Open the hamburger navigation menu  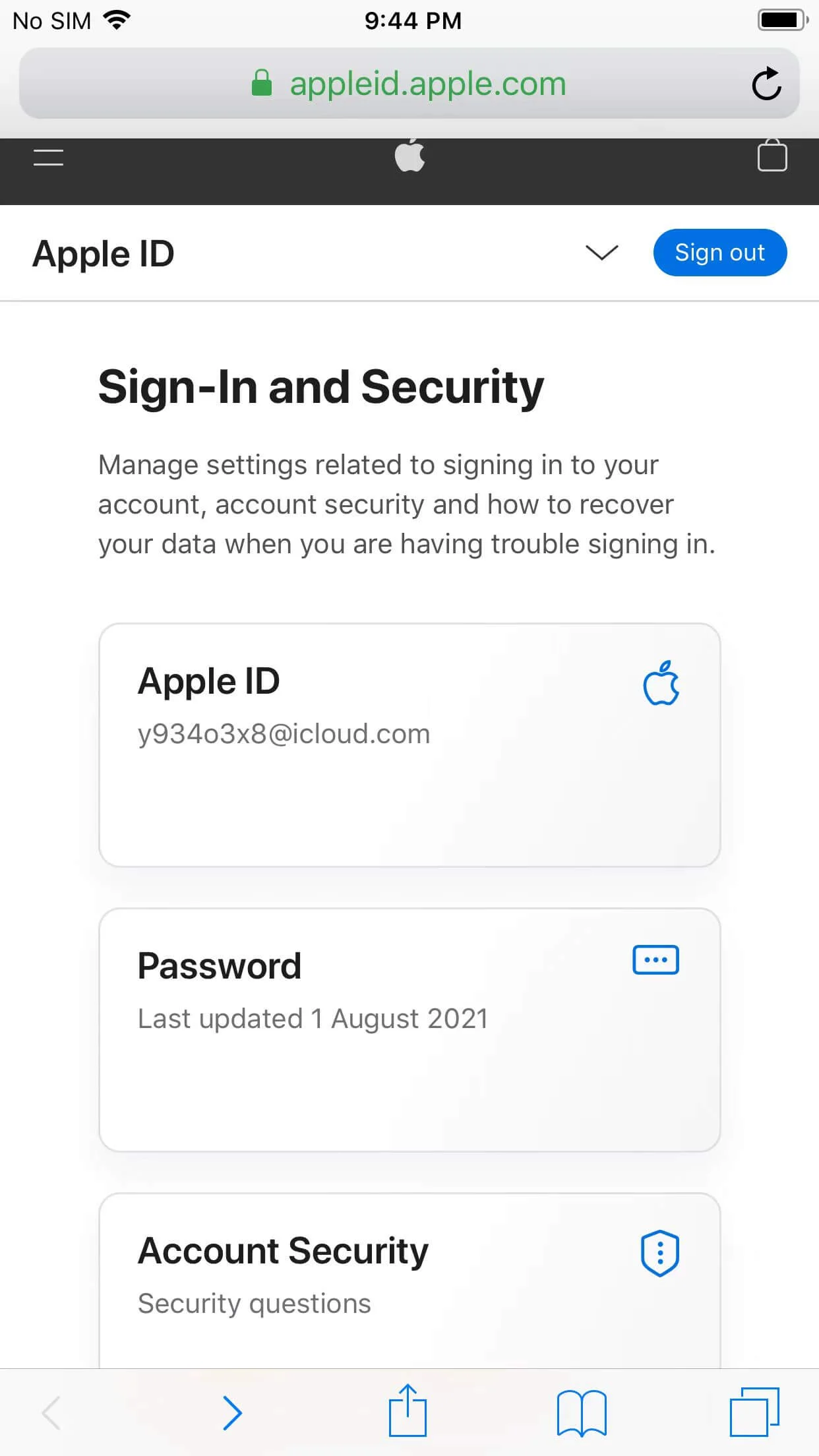pyautogui.click(x=48, y=157)
